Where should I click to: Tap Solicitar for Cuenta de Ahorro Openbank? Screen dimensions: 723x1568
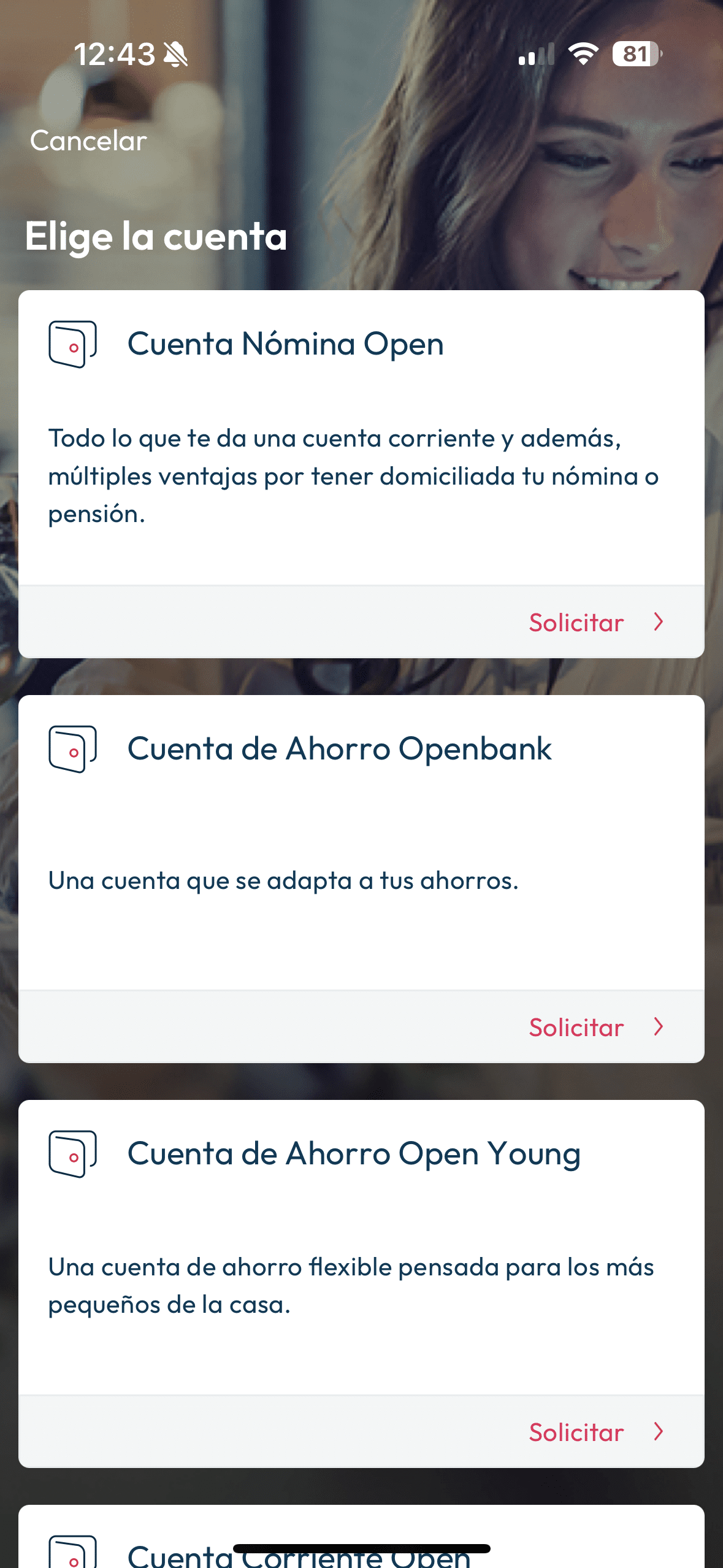click(595, 1027)
